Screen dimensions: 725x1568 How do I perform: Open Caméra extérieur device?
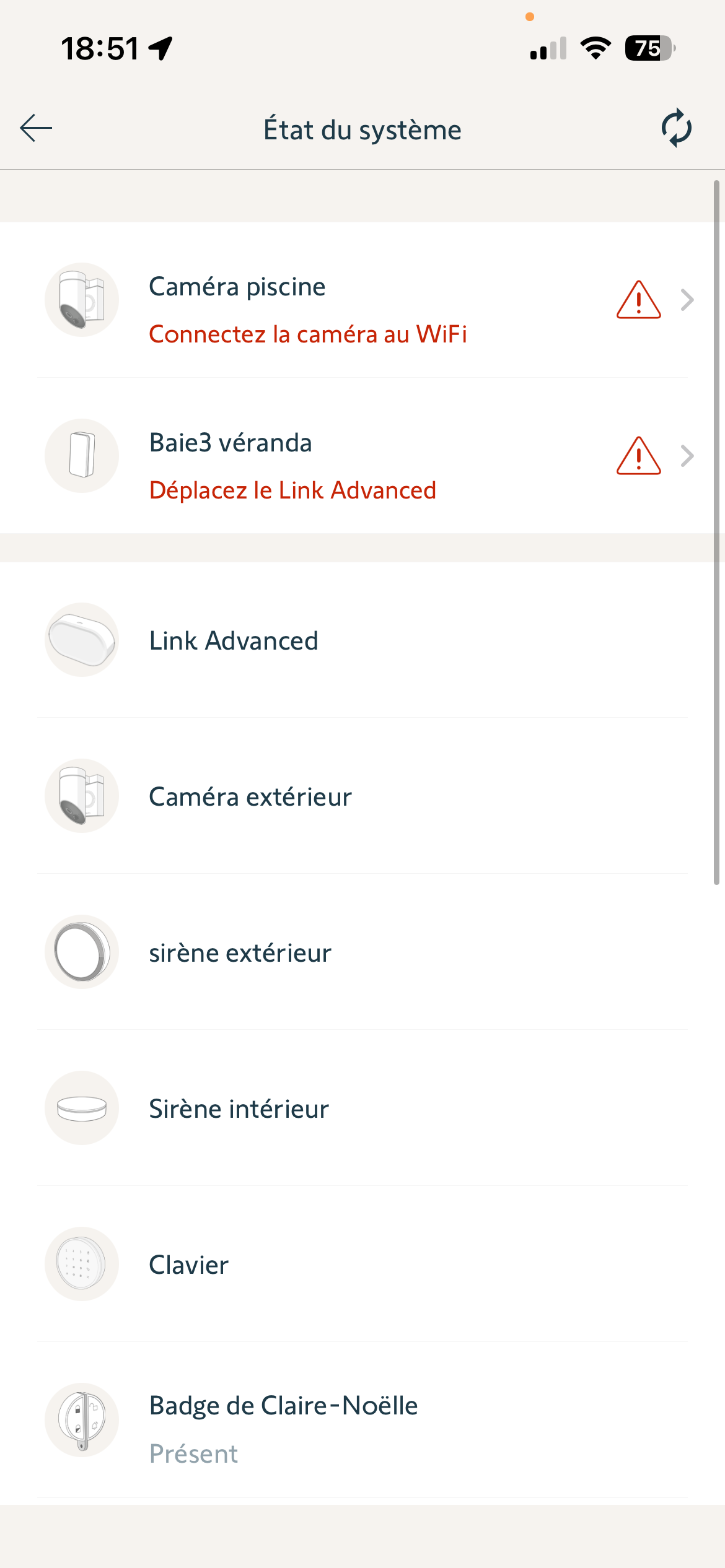[362, 796]
